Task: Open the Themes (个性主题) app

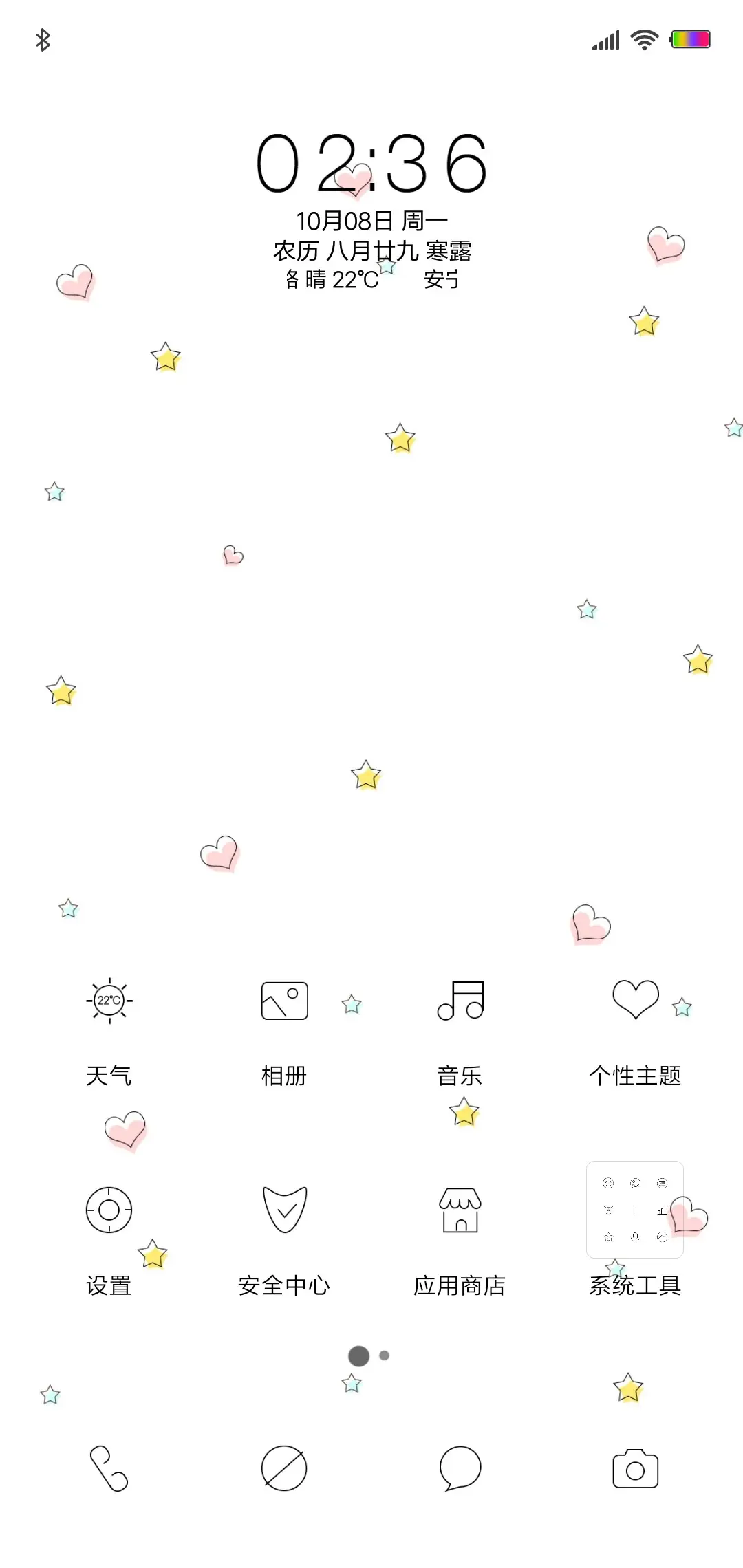Action: coord(634,1001)
